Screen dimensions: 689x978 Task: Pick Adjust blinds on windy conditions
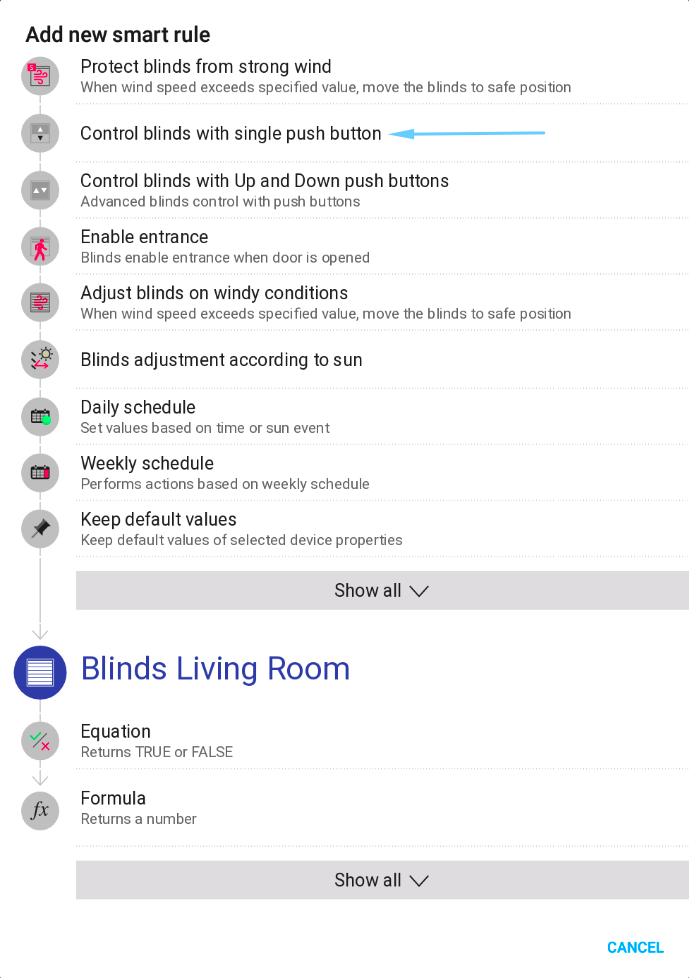point(214,294)
